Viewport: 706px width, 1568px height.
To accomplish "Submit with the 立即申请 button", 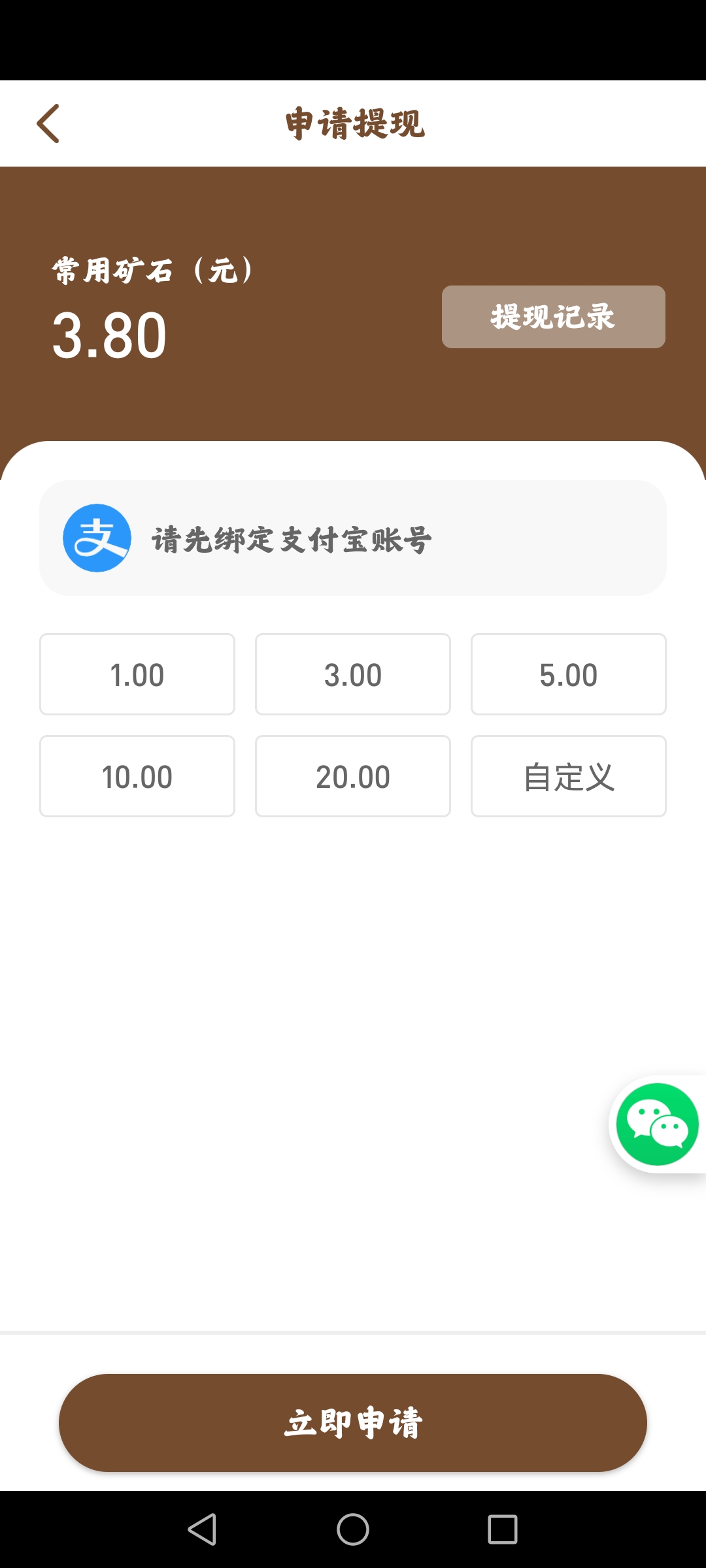I will pyautogui.click(x=353, y=1422).
